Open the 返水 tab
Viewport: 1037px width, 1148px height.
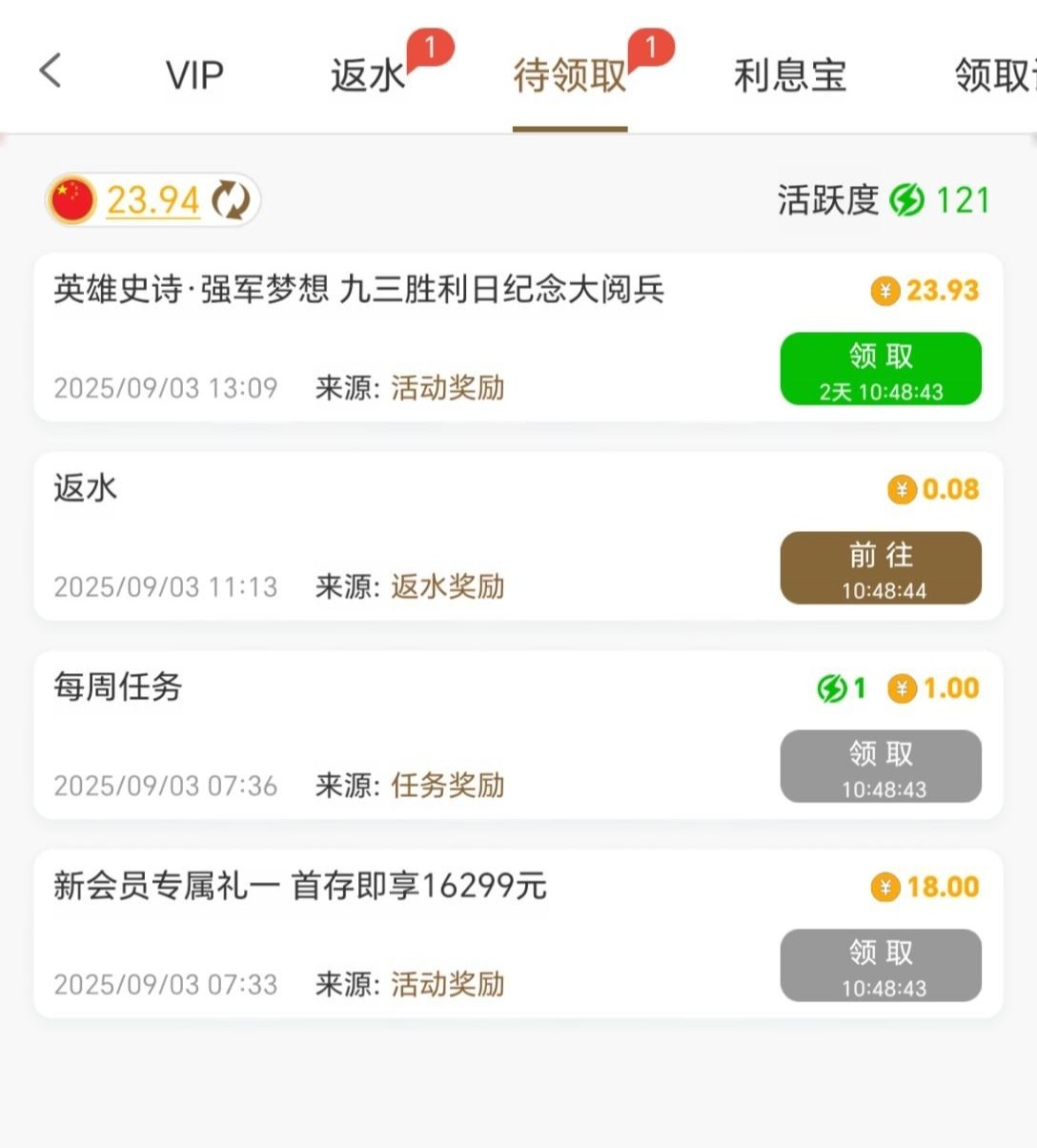pos(369,75)
